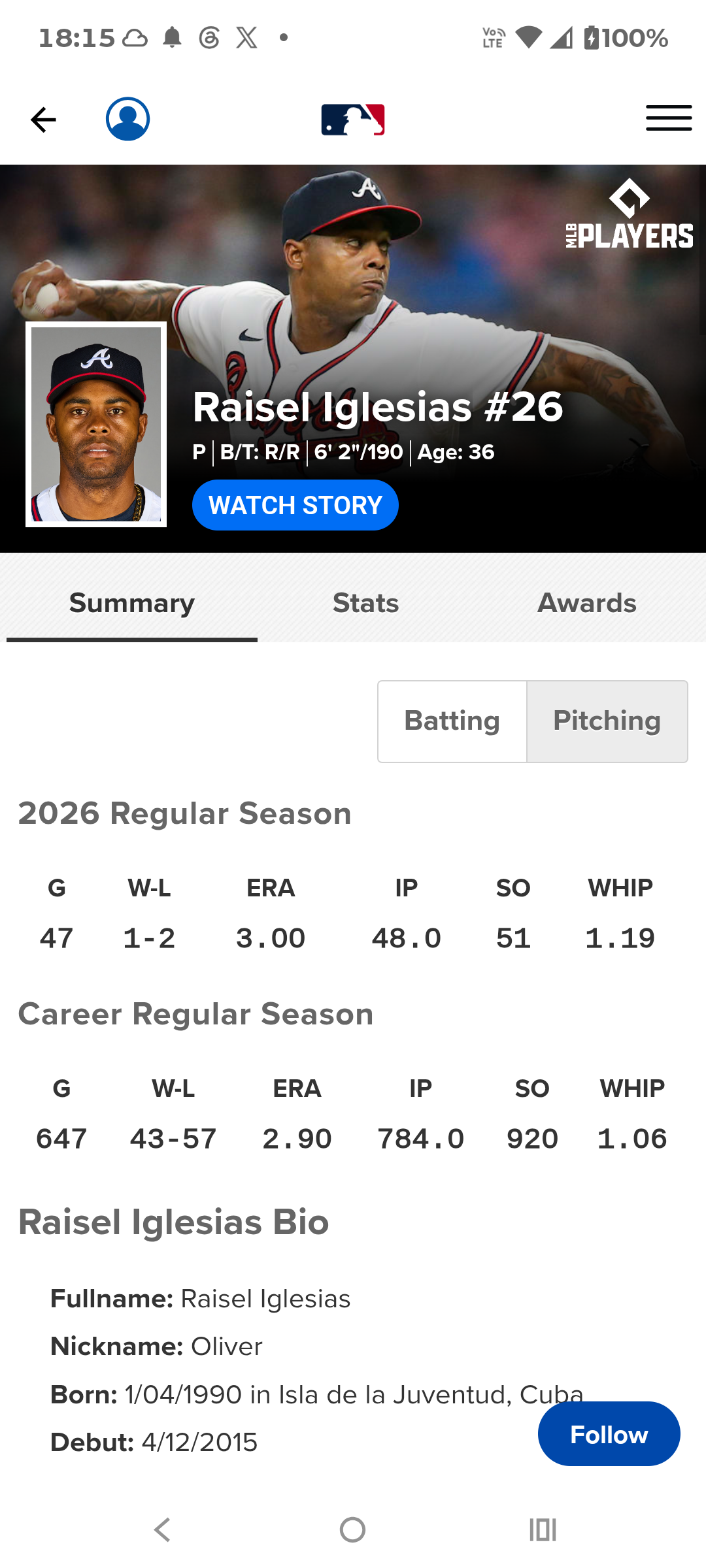This screenshot has height=1568, width=706.
Task: Open recent apps from navigation bar
Action: pyautogui.click(x=543, y=1529)
